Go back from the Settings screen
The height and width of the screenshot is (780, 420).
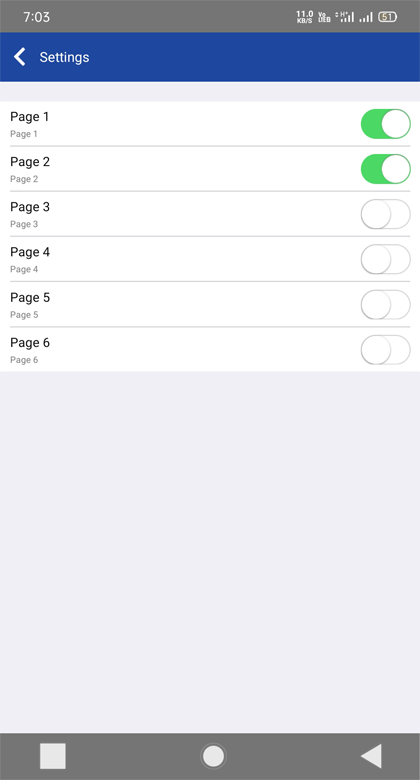[20, 57]
